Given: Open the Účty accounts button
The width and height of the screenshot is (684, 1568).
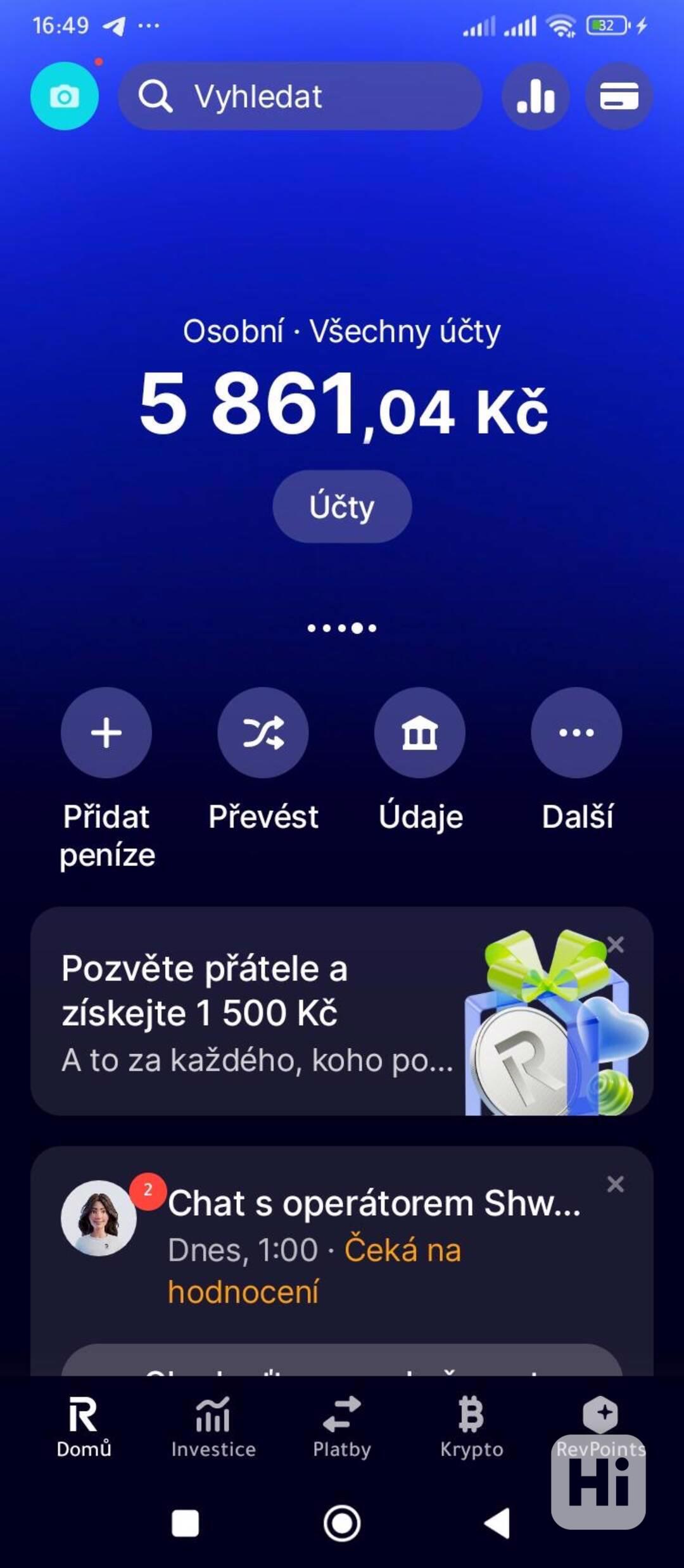Looking at the screenshot, I should (342, 506).
